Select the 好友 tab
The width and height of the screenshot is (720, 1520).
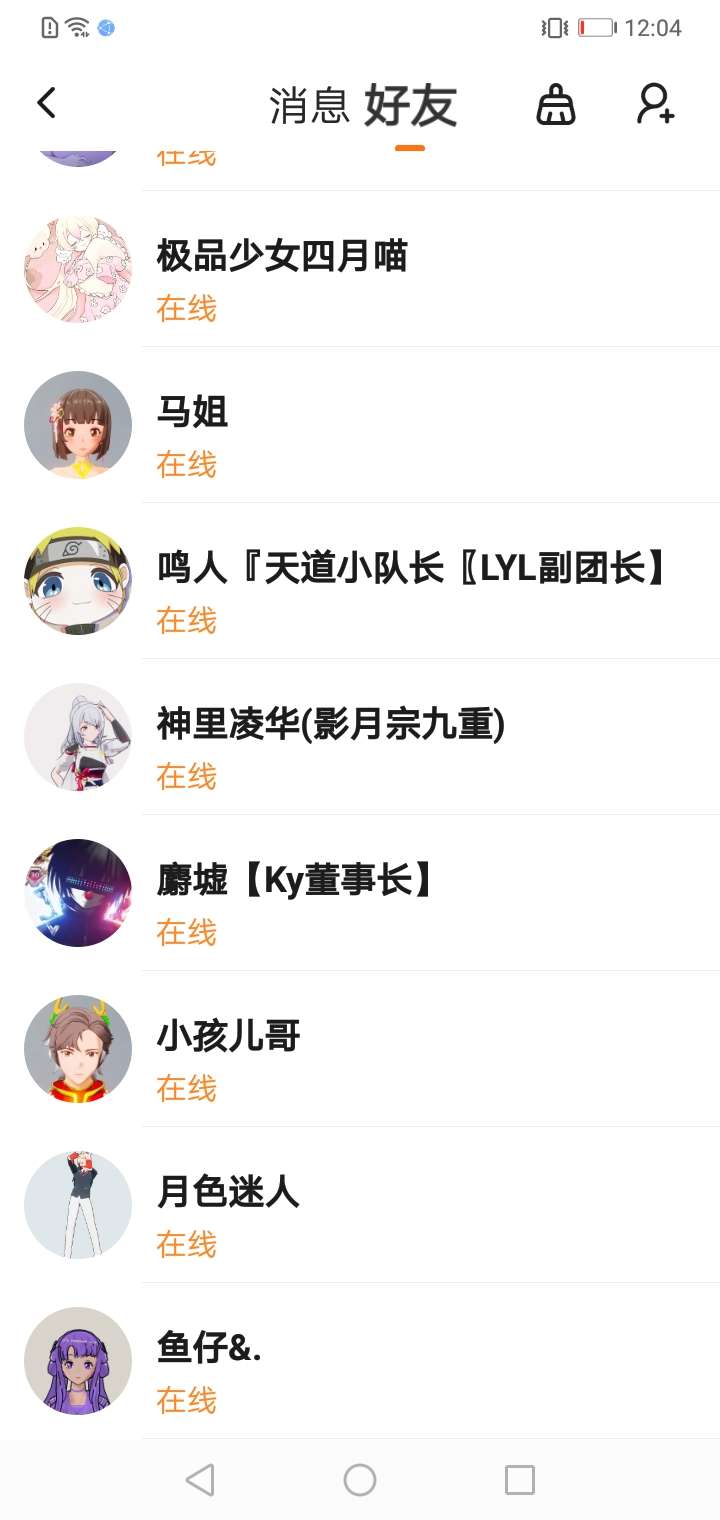click(x=410, y=106)
